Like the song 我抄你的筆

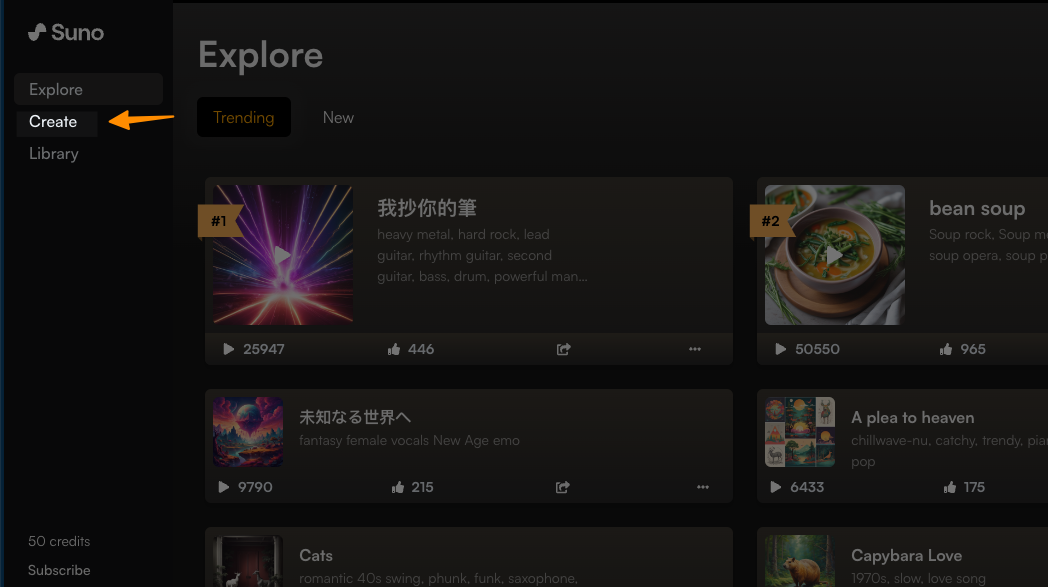pyautogui.click(x=394, y=349)
